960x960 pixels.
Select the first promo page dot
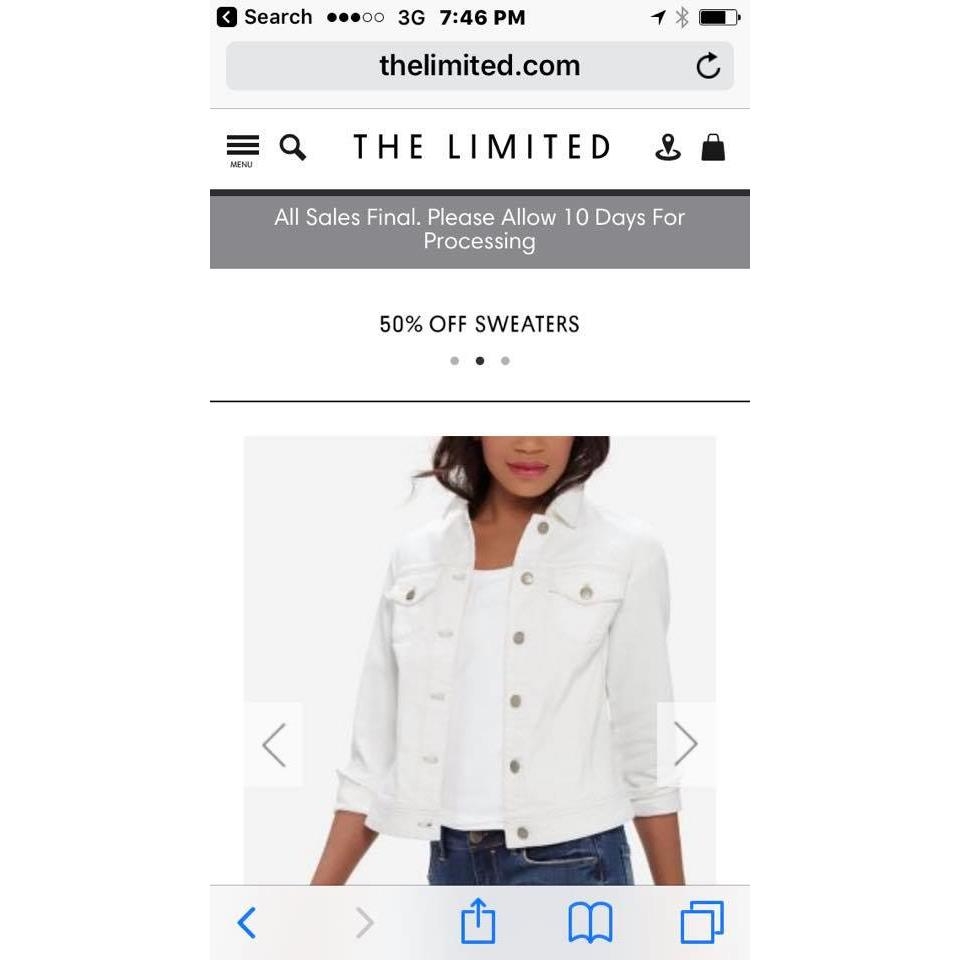[455, 361]
